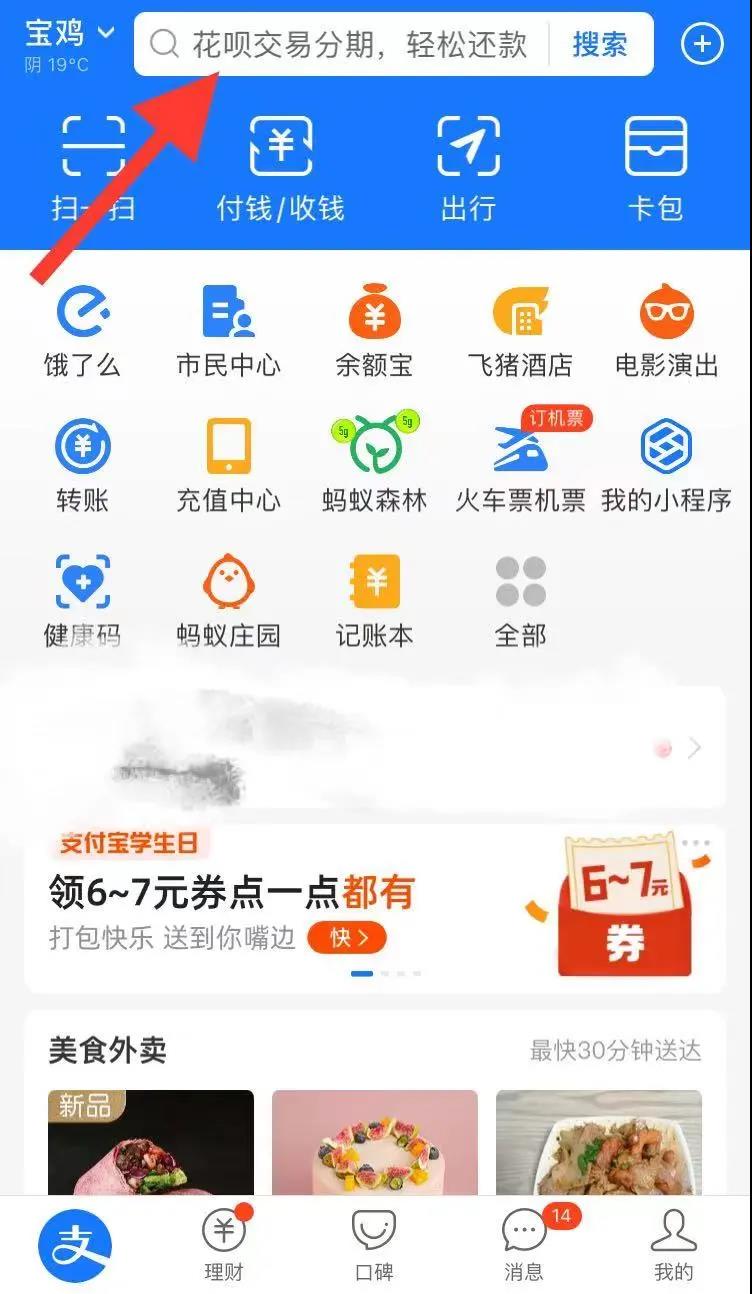The image size is (752, 1294).
Task: Open 卡包 card wallet
Action: coord(656,167)
